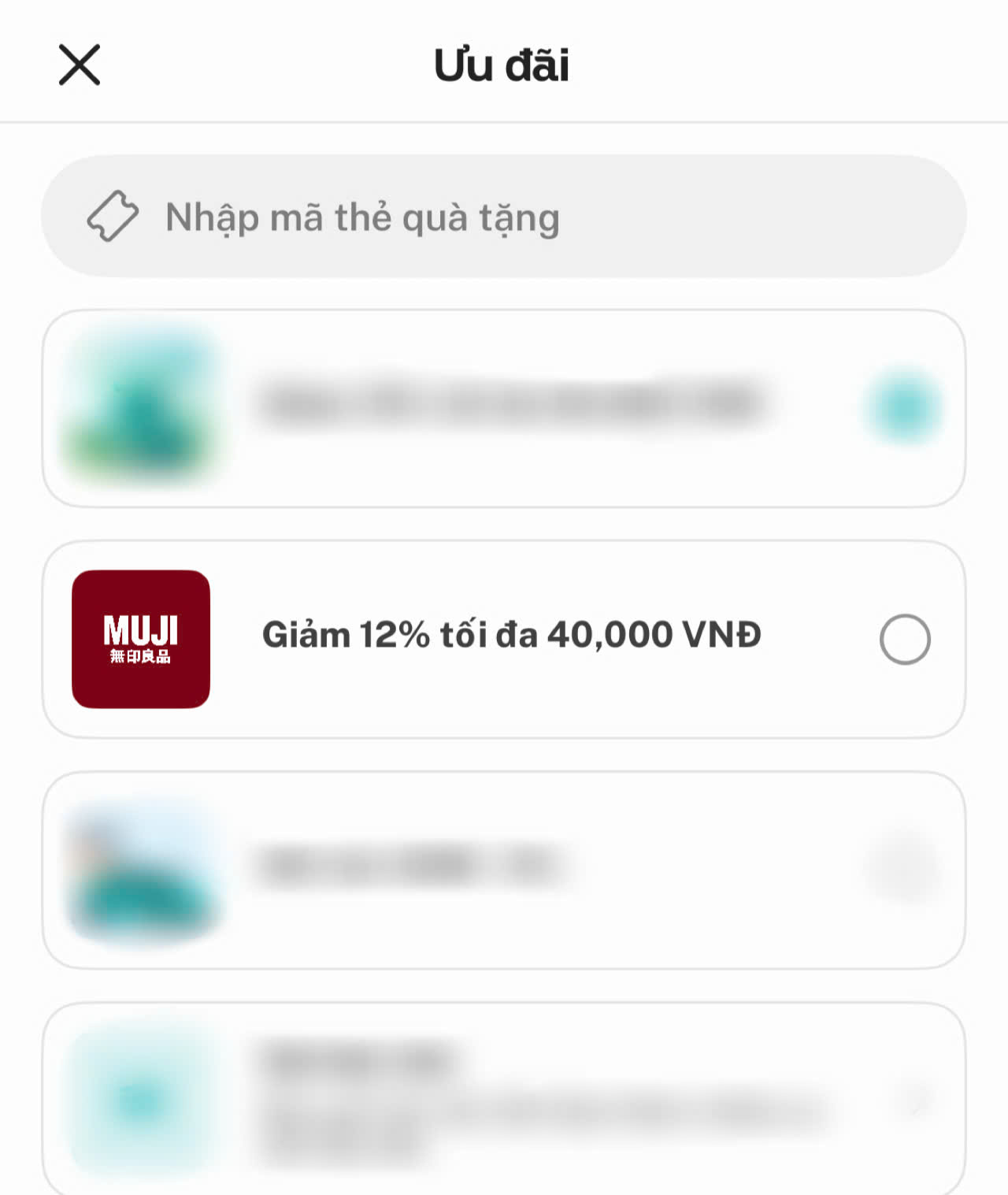
Task: Close the Ưu đãi screen
Action: (x=80, y=65)
